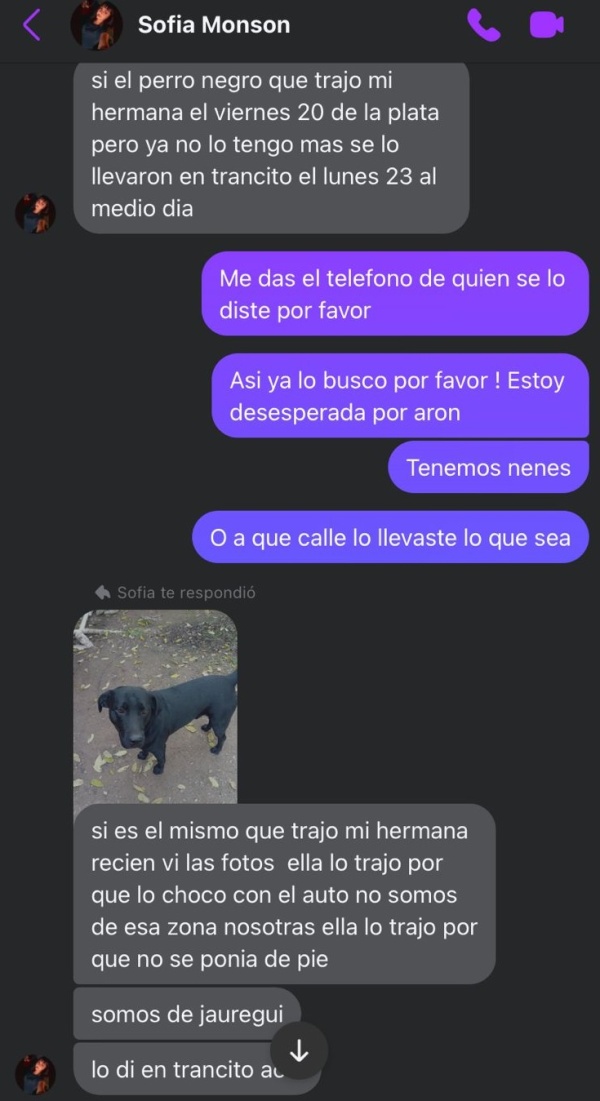Jump to the latest messages with down arrow
The width and height of the screenshot is (600, 1101).
pos(298,1051)
